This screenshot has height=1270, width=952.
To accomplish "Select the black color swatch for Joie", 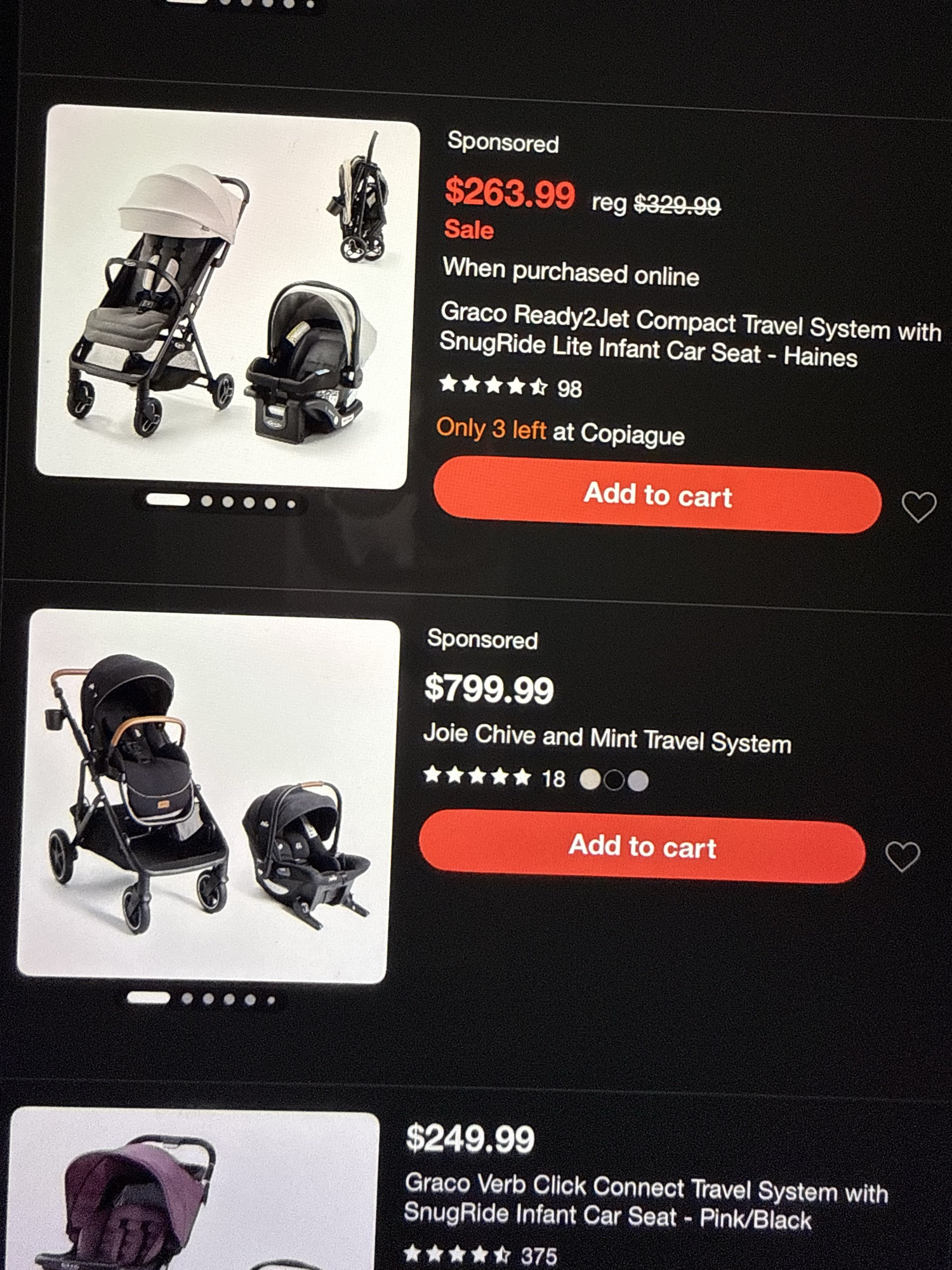I will [614, 780].
